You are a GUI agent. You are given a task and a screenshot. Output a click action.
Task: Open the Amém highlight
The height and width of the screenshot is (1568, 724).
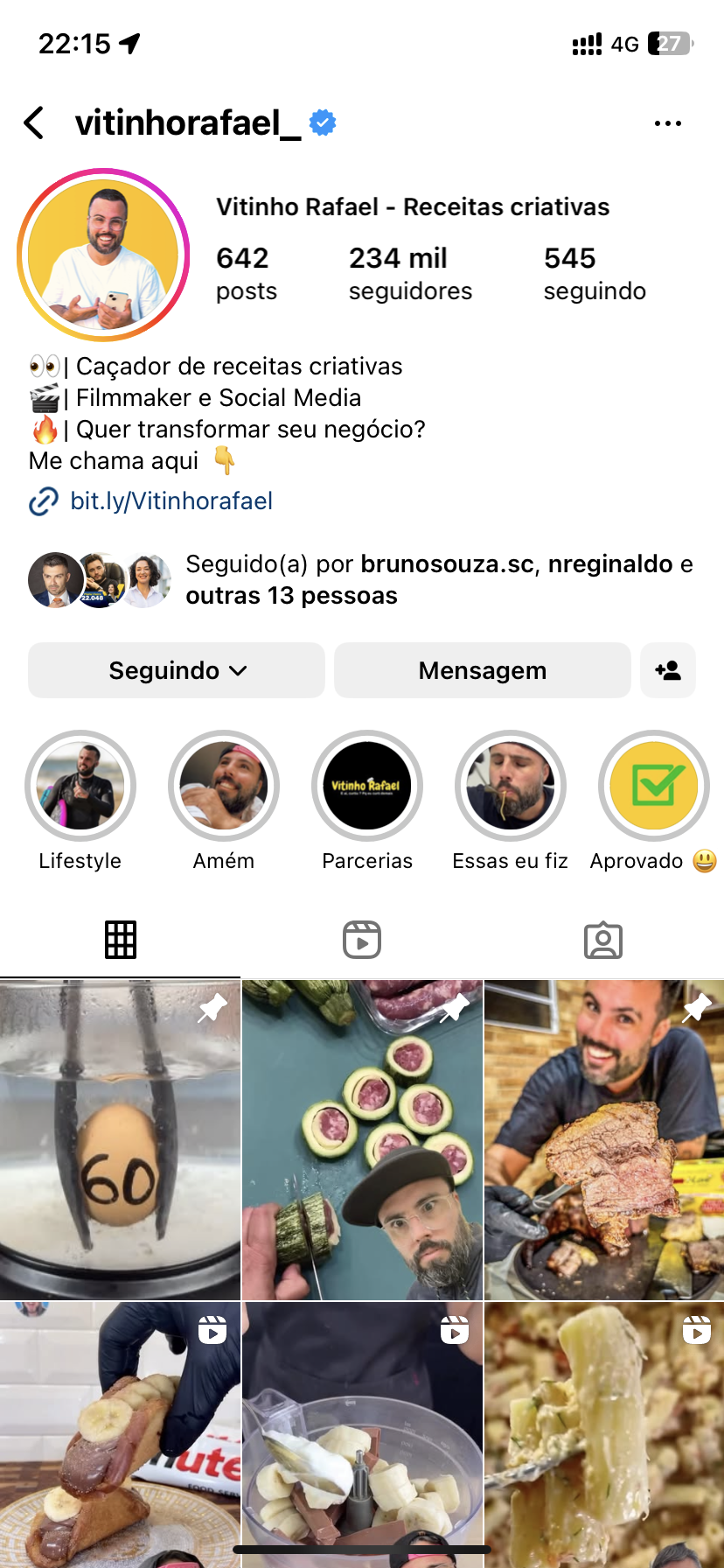(224, 786)
